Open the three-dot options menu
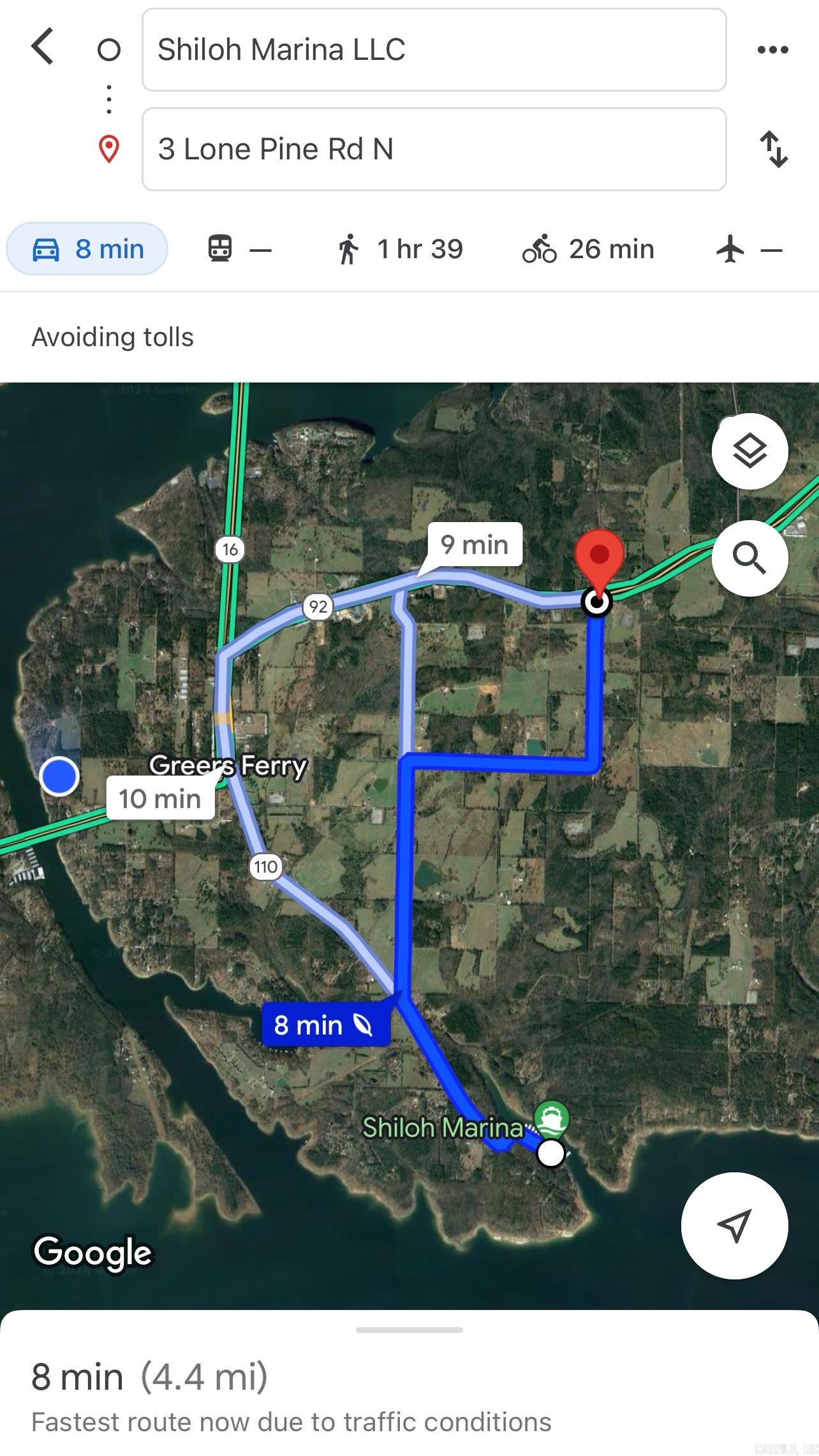 click(772, 50)
